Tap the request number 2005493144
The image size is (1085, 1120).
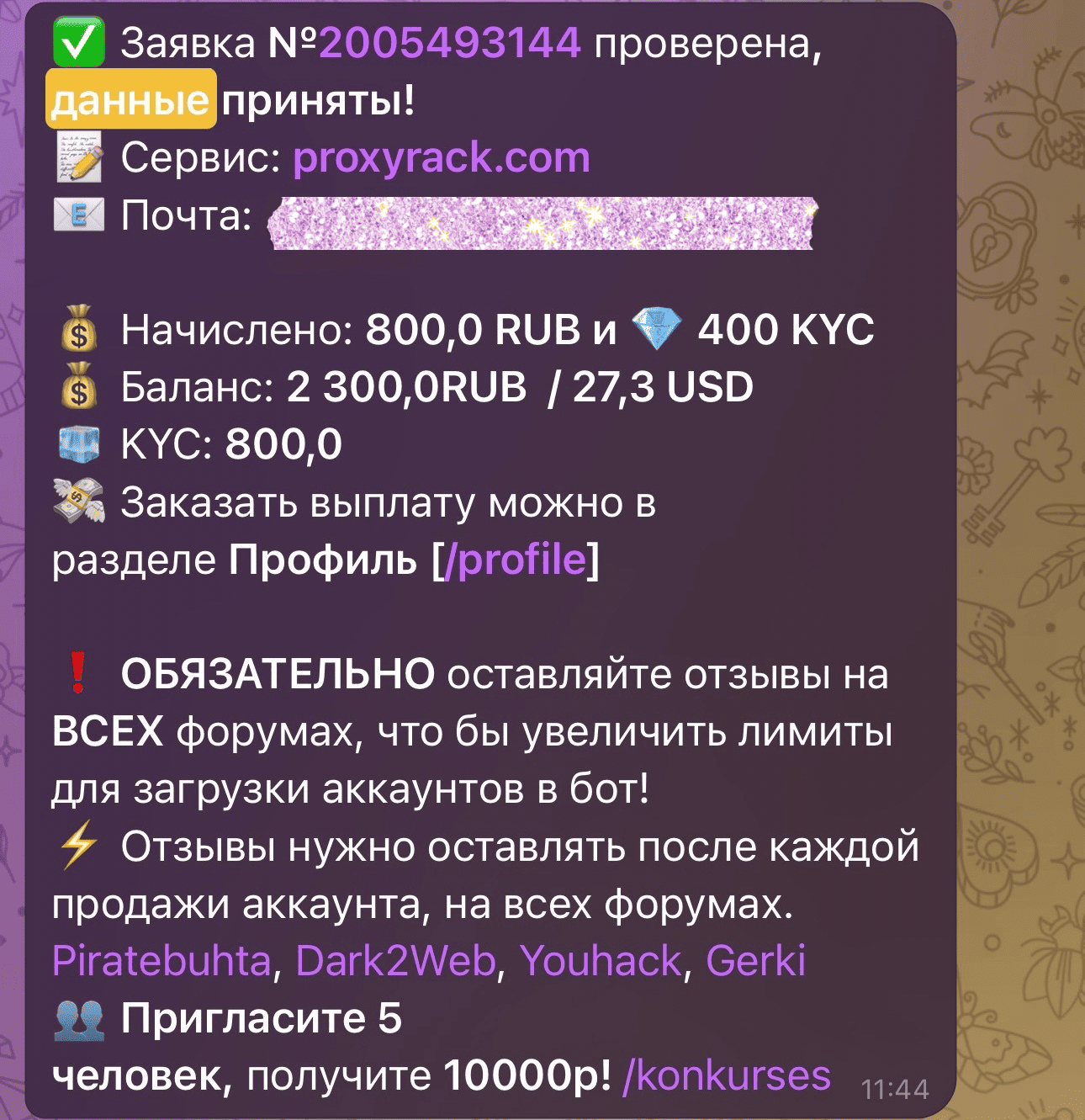pos(449,43)
